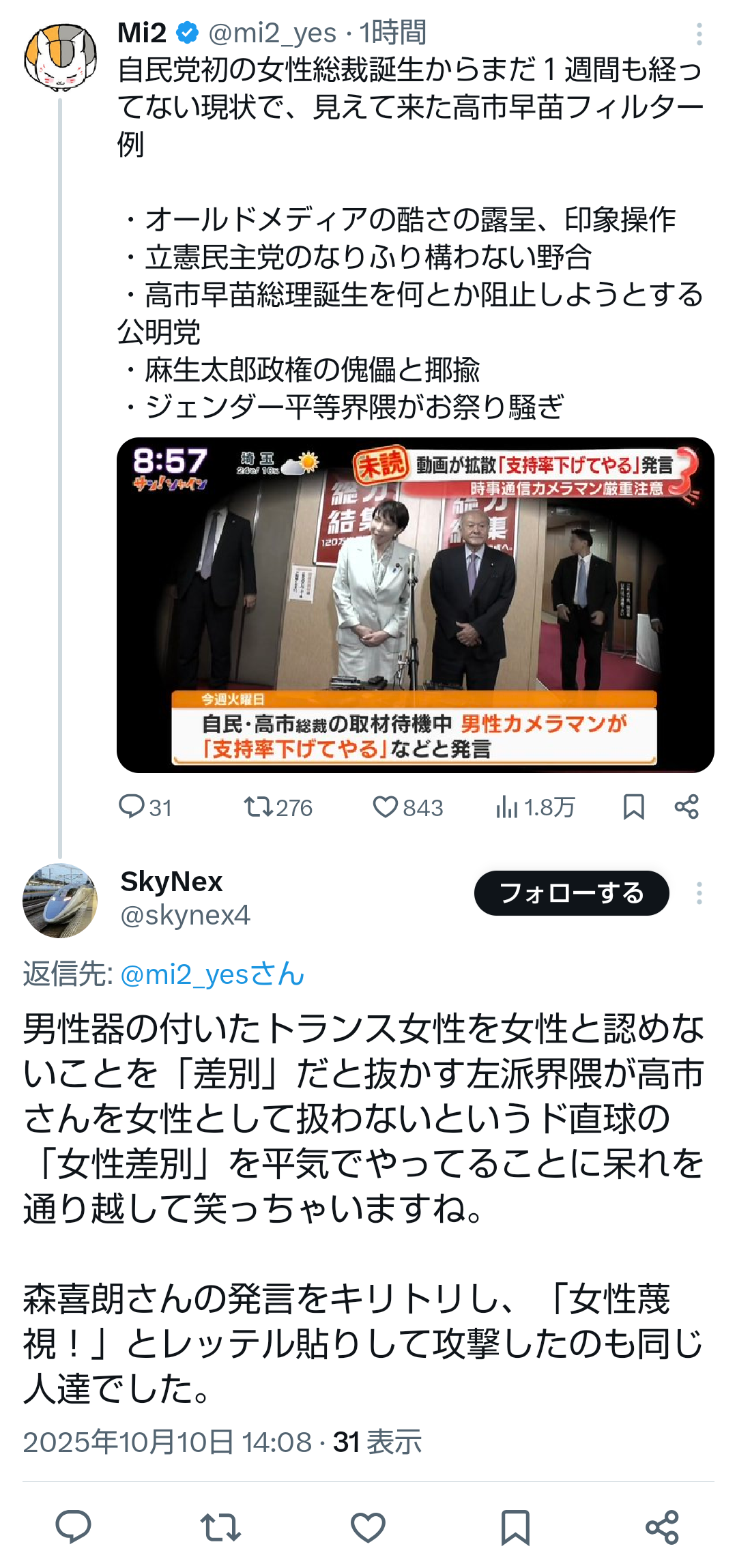Open the @mi2_yesさん reply link
The height and width of the screenshot is (1568, 737).
coord(212,974)
